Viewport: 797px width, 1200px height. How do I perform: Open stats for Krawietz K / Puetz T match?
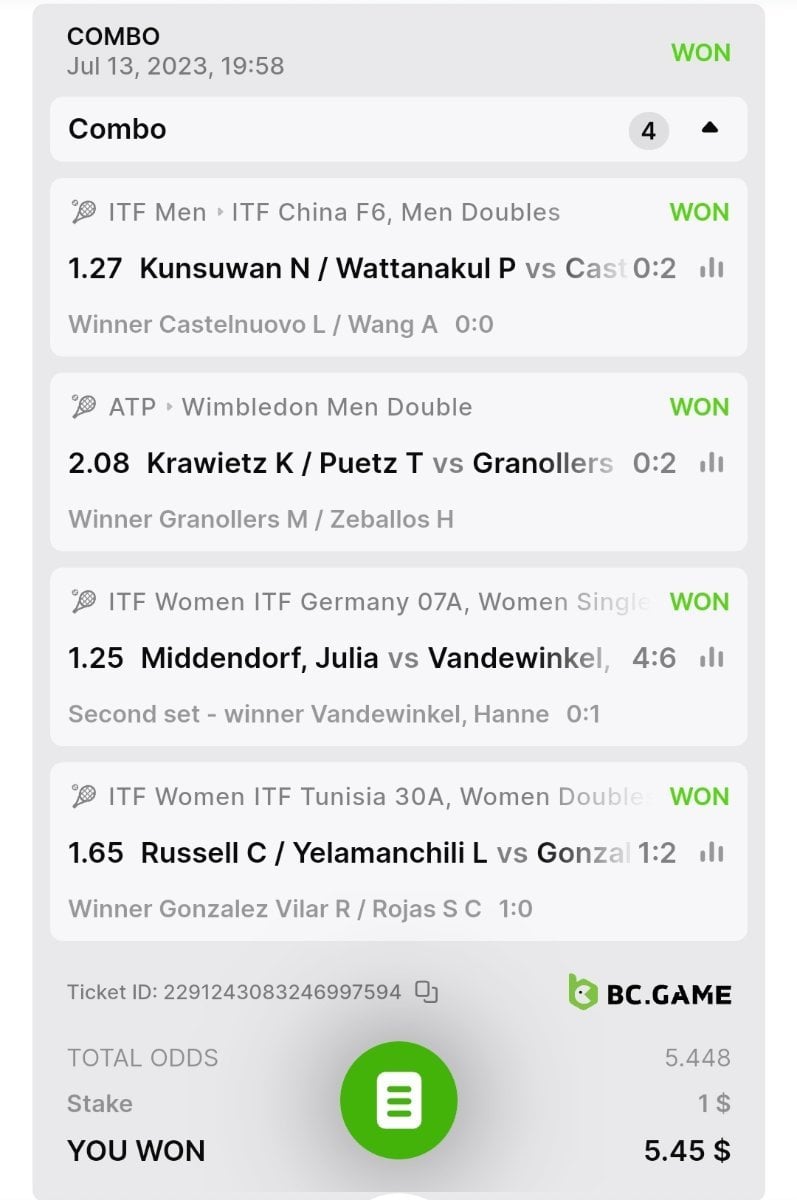(x=711, y=463)
